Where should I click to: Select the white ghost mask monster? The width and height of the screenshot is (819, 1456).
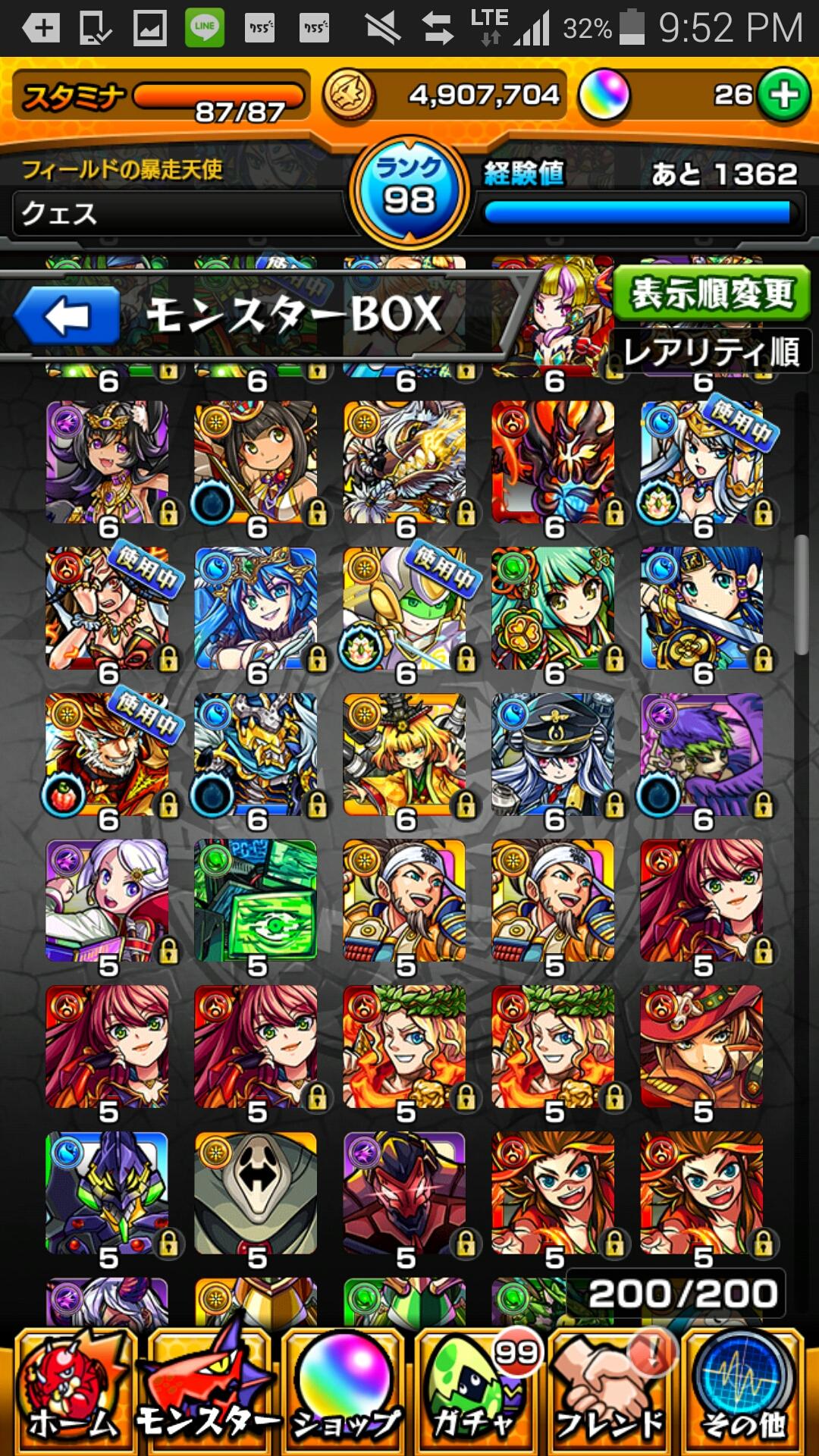coord(256,1193)
